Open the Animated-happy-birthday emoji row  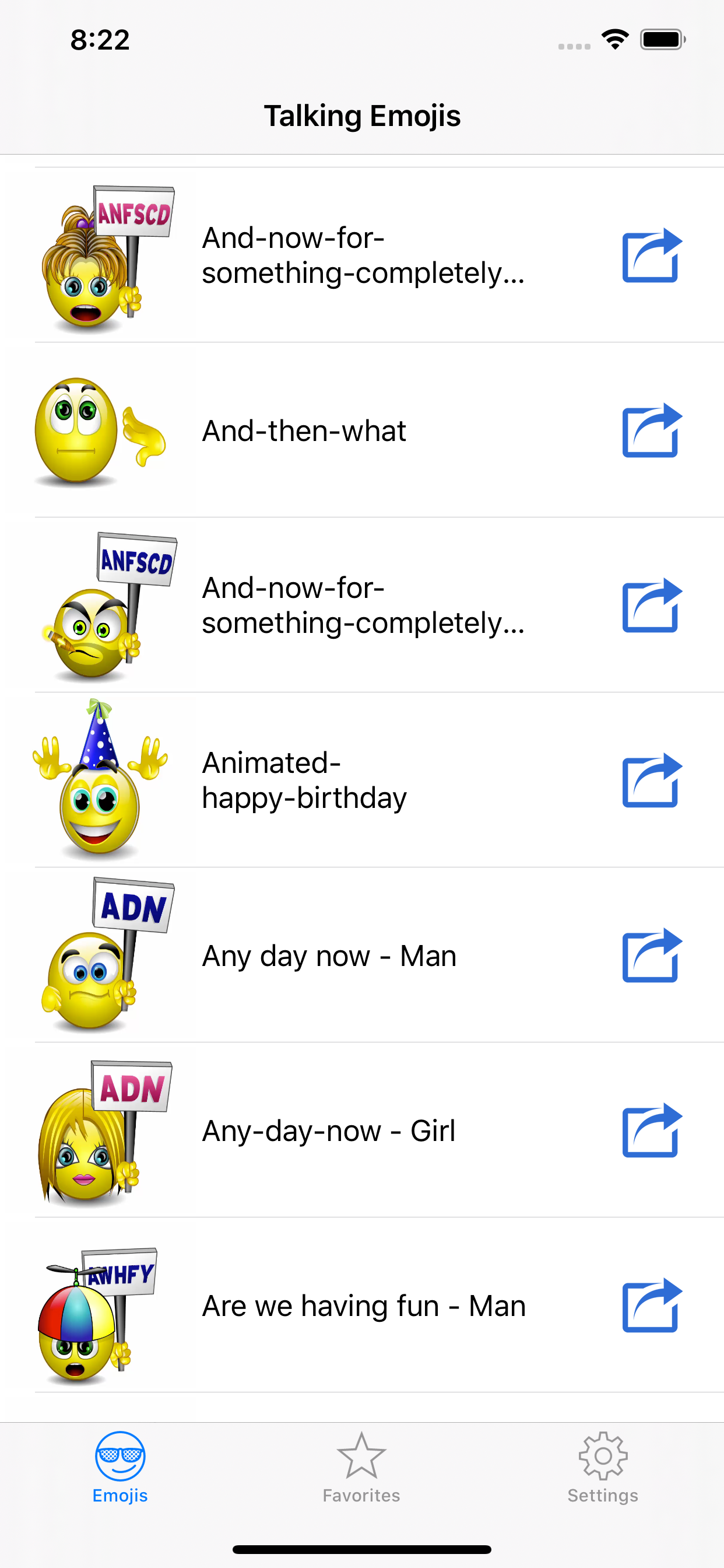tap(304, 780)
